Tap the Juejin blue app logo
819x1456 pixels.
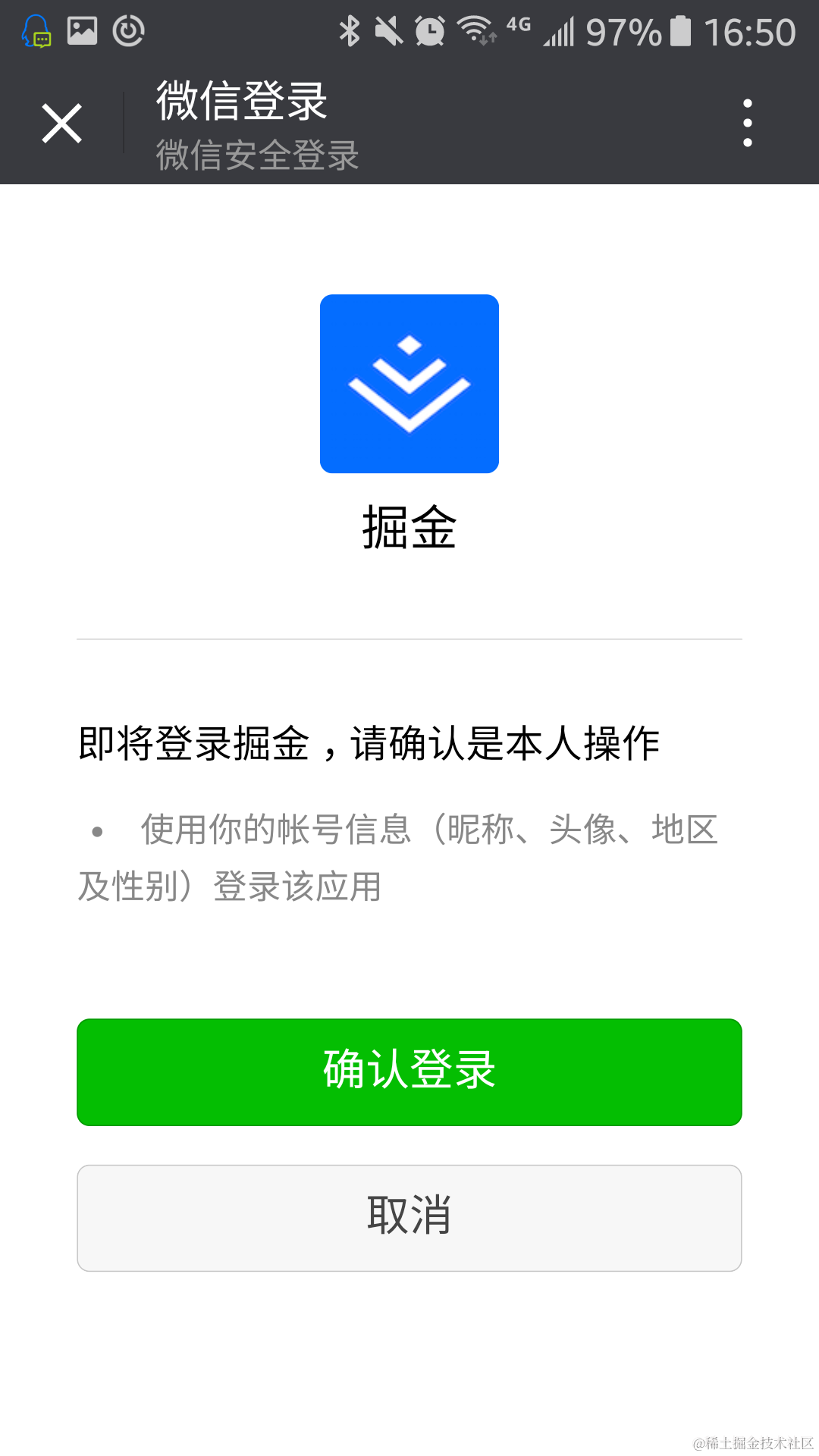tap(409, 384)
